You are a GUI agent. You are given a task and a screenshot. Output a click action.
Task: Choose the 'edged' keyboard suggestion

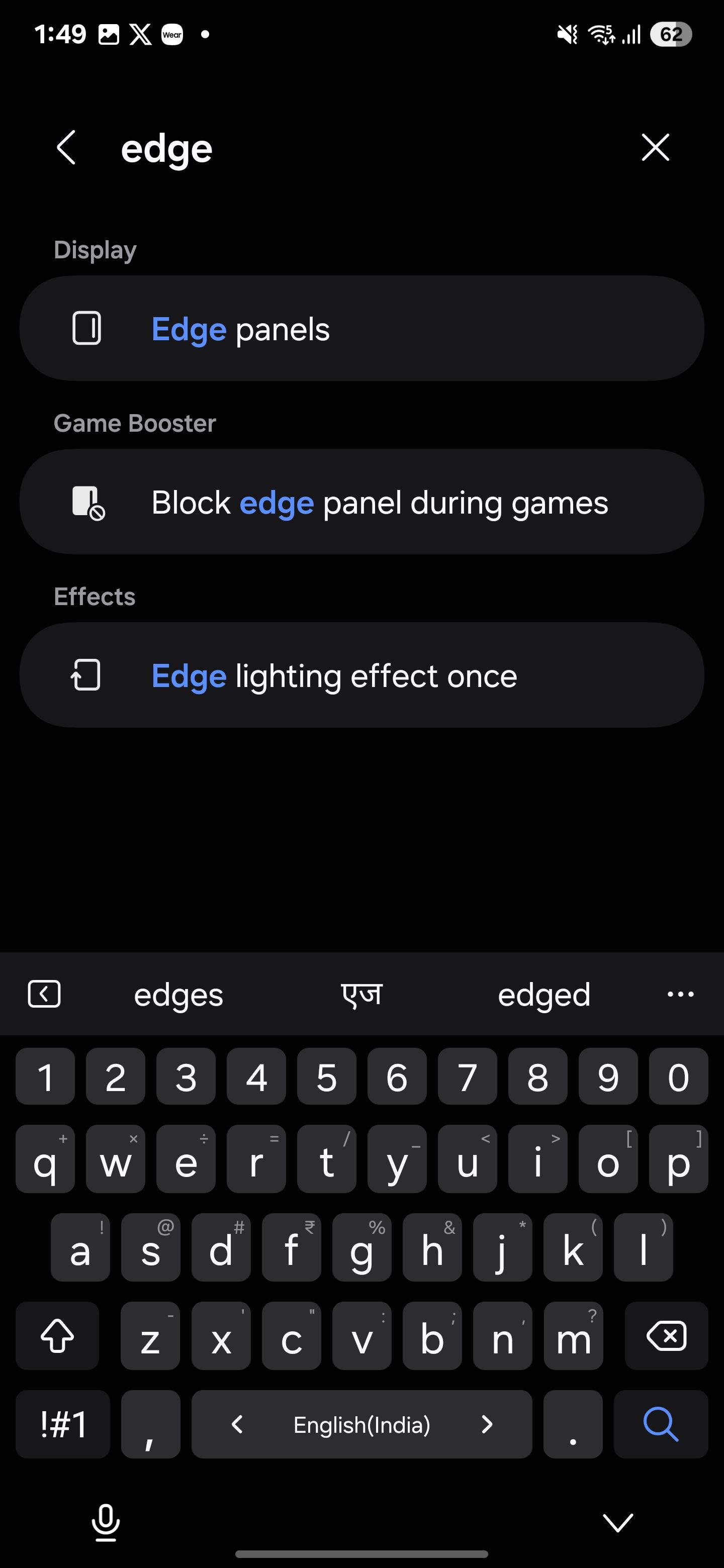[544, 995]
